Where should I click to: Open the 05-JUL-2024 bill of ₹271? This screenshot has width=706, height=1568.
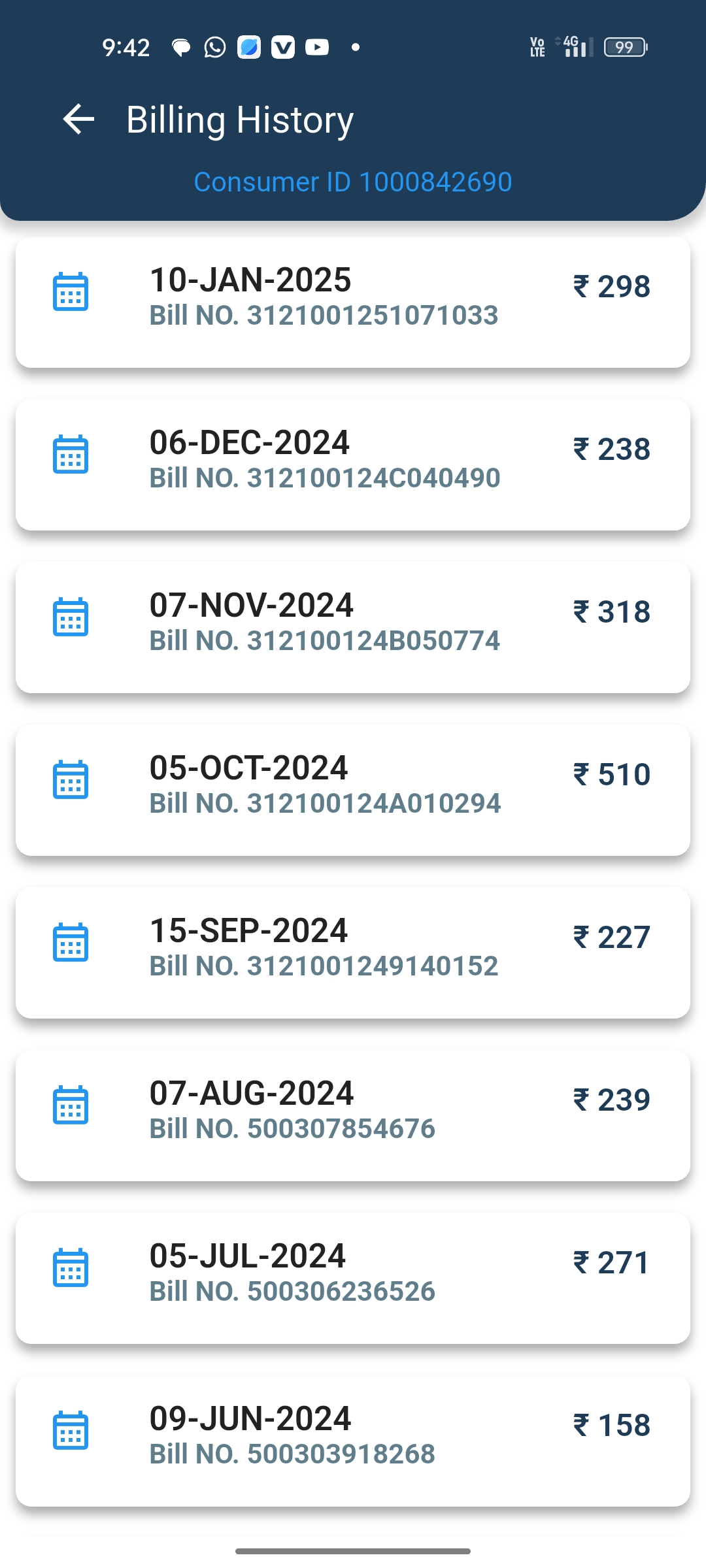(x=353, y=1279)
